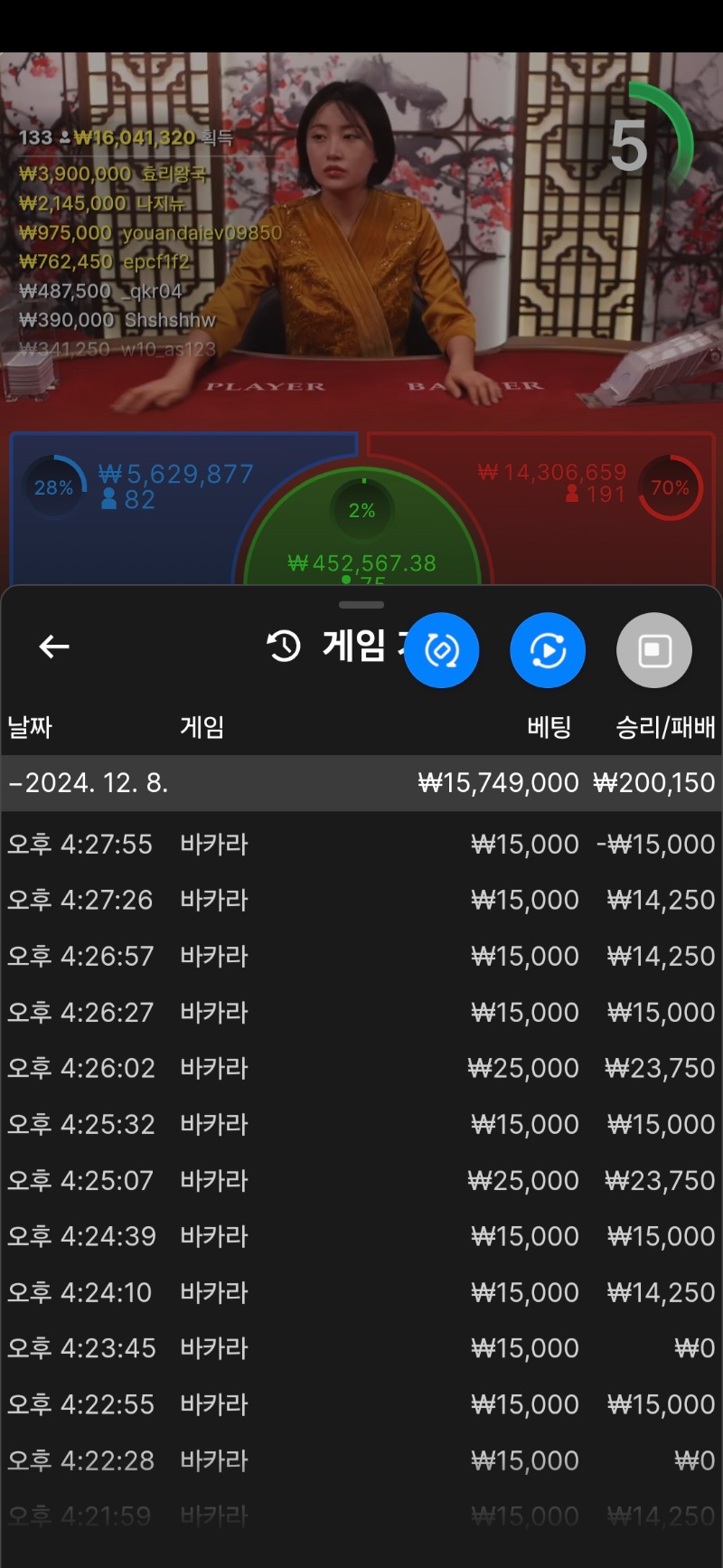Open the 오후 4:25:32 baccarat record
Screen dimensions: 723x1568
361,1125
